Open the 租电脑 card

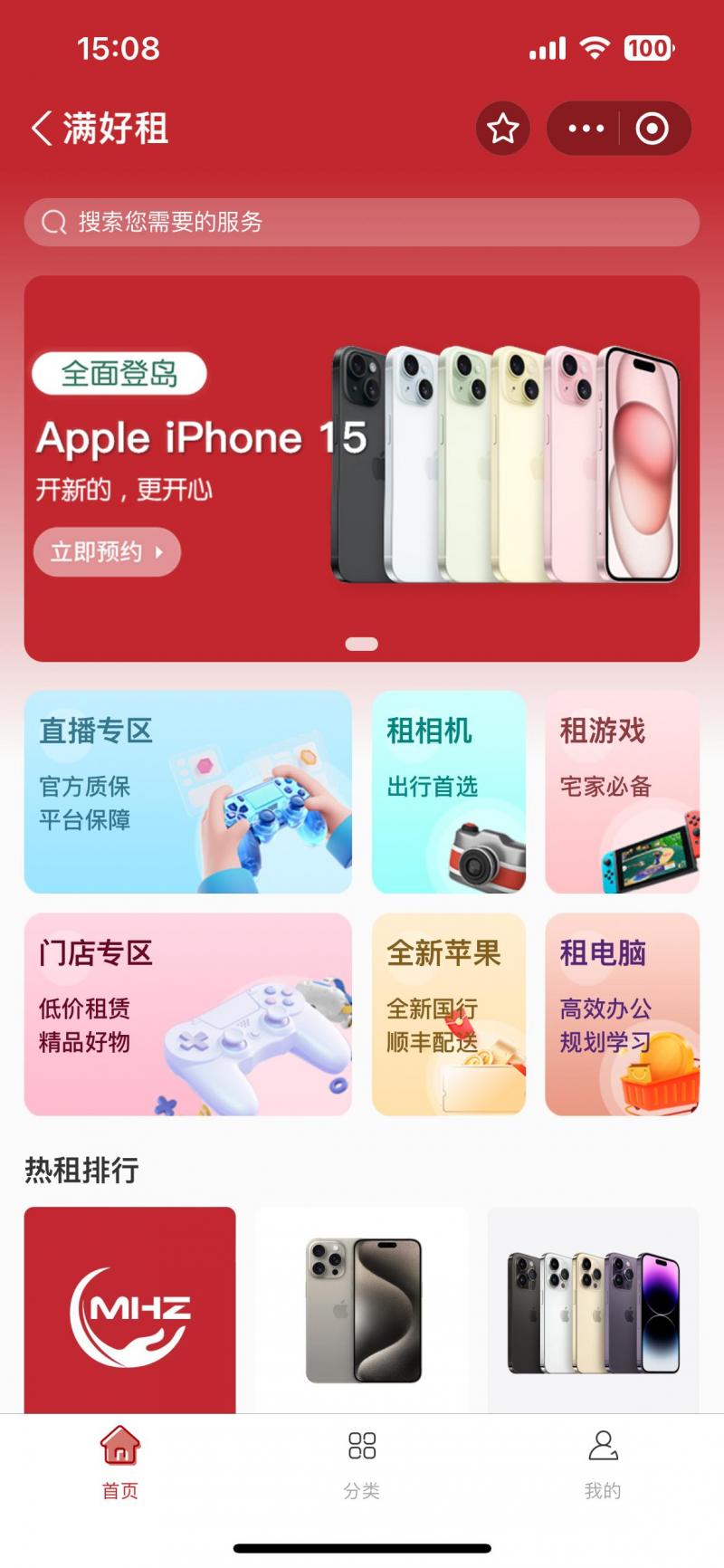click(x=622, y=1014)
